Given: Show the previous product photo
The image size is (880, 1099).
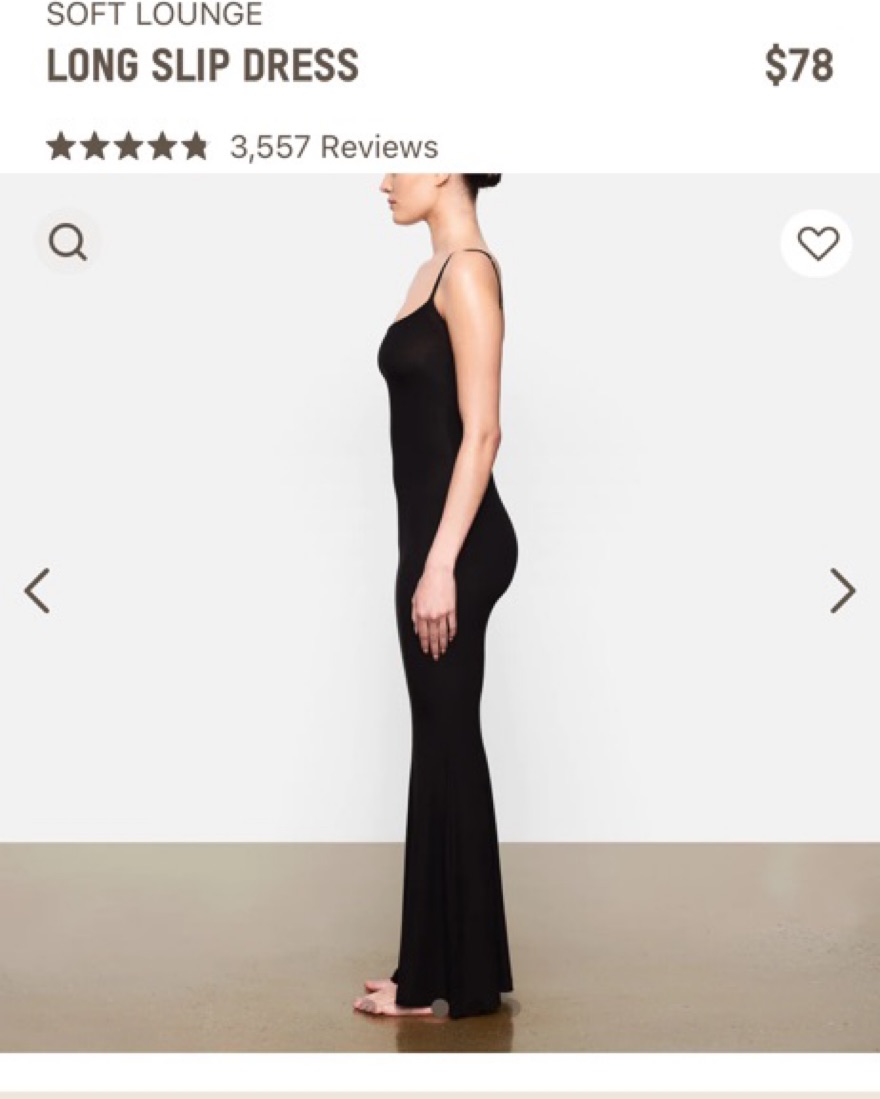Looking at the screenshot, I should click(37, 590).
